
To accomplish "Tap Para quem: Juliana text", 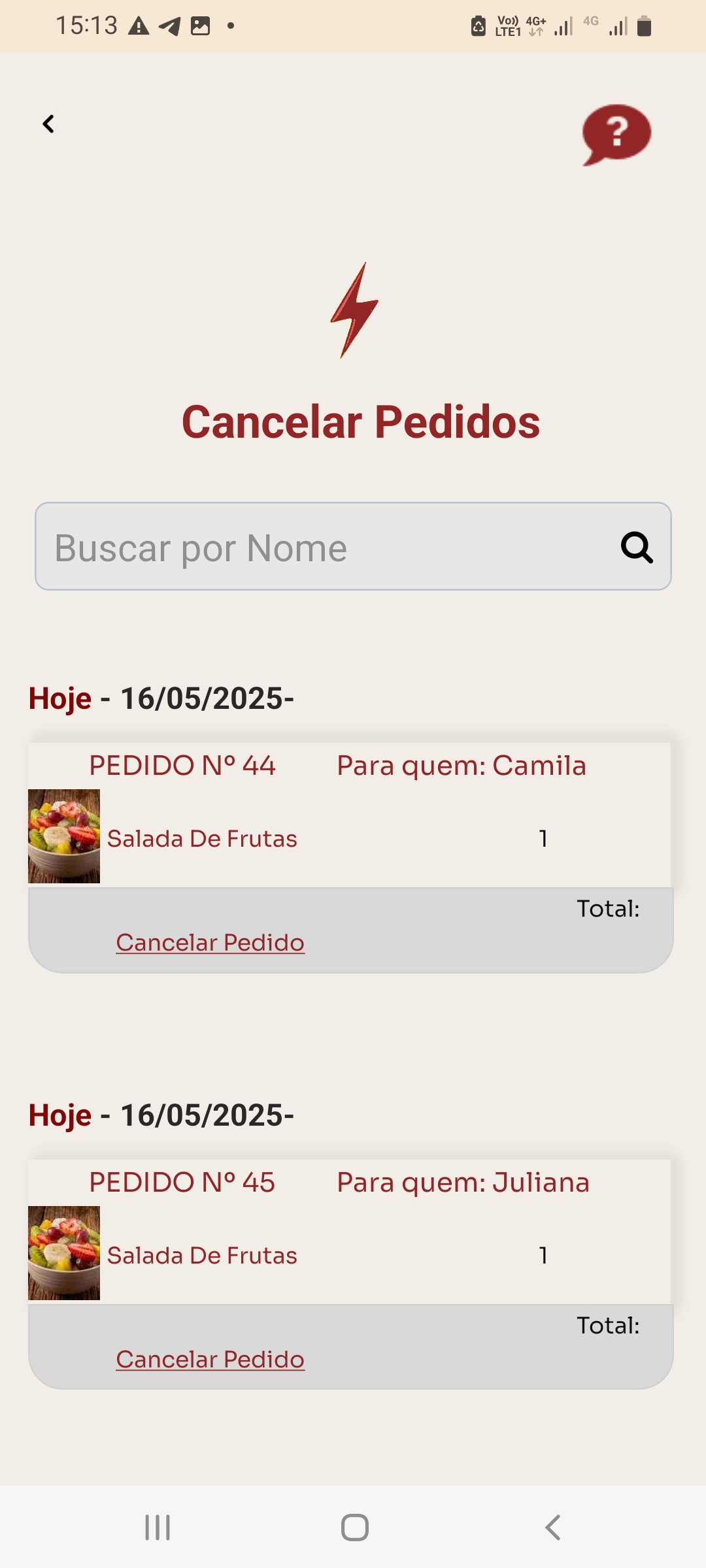I will tap(462, 1182).
